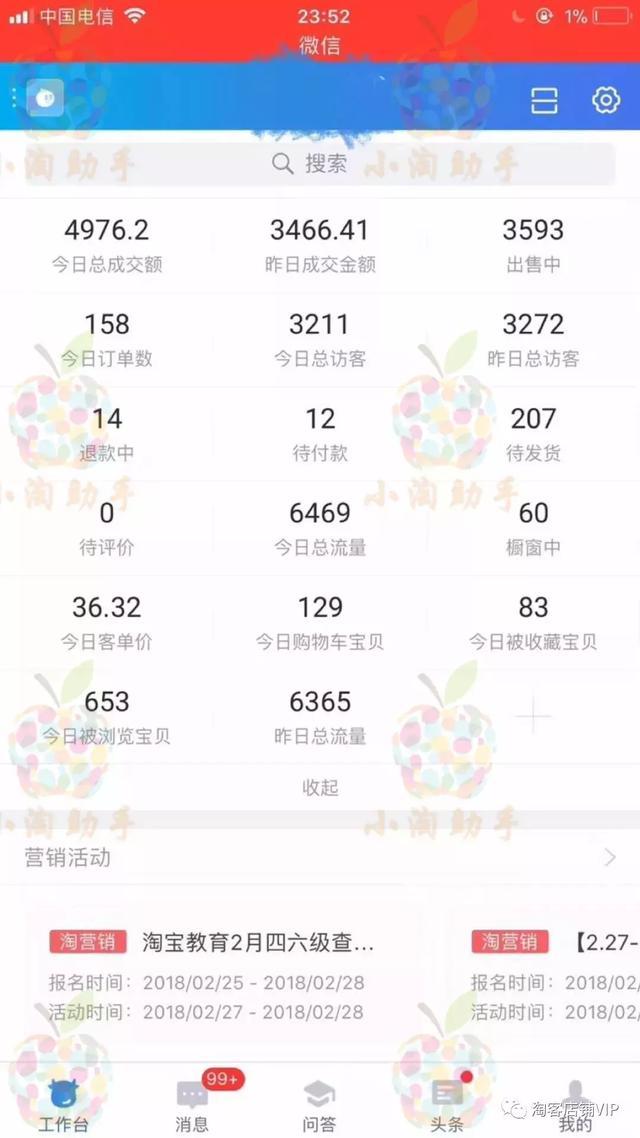Switch to the 消息 tab
The image size is (640, 1138).
[x=192, y=1103]
